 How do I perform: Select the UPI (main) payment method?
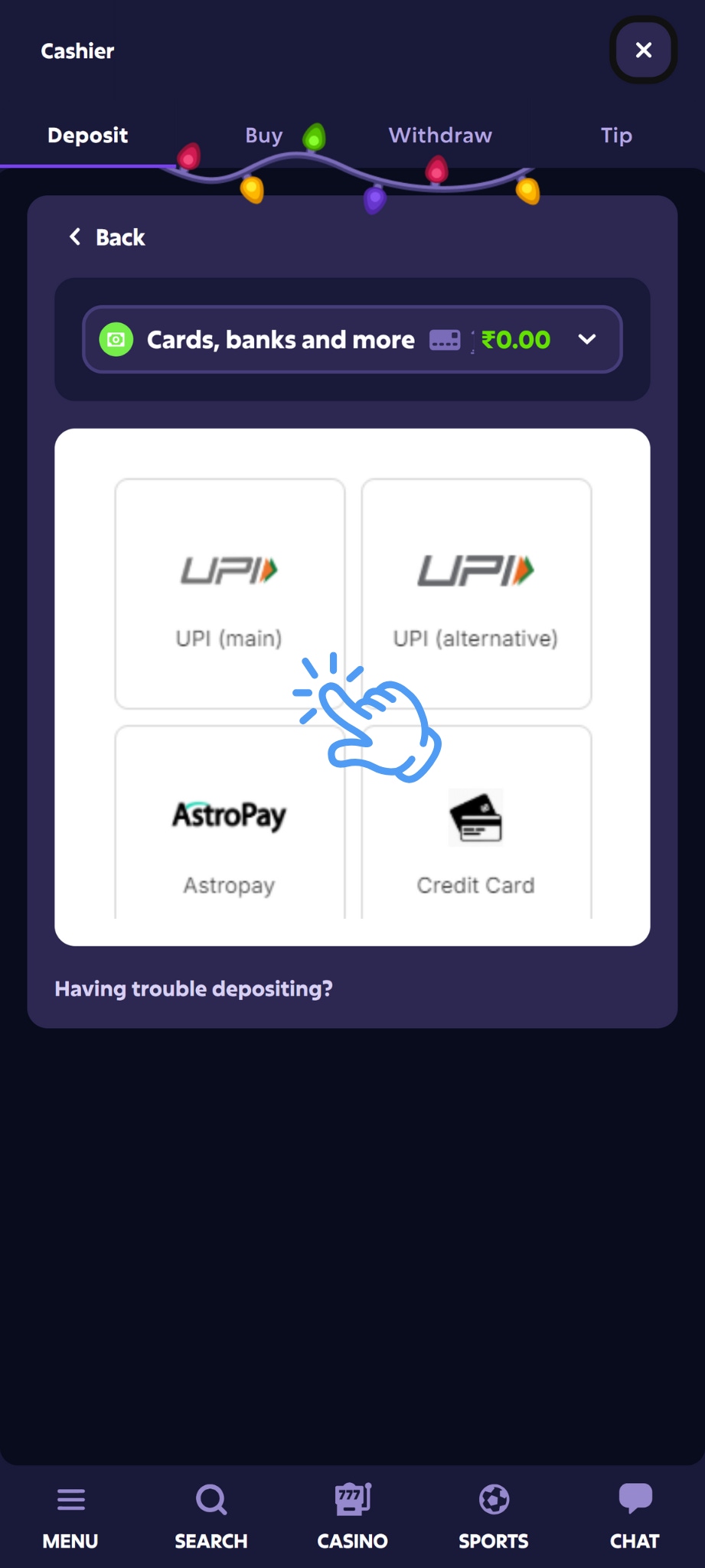pos(229,593)
